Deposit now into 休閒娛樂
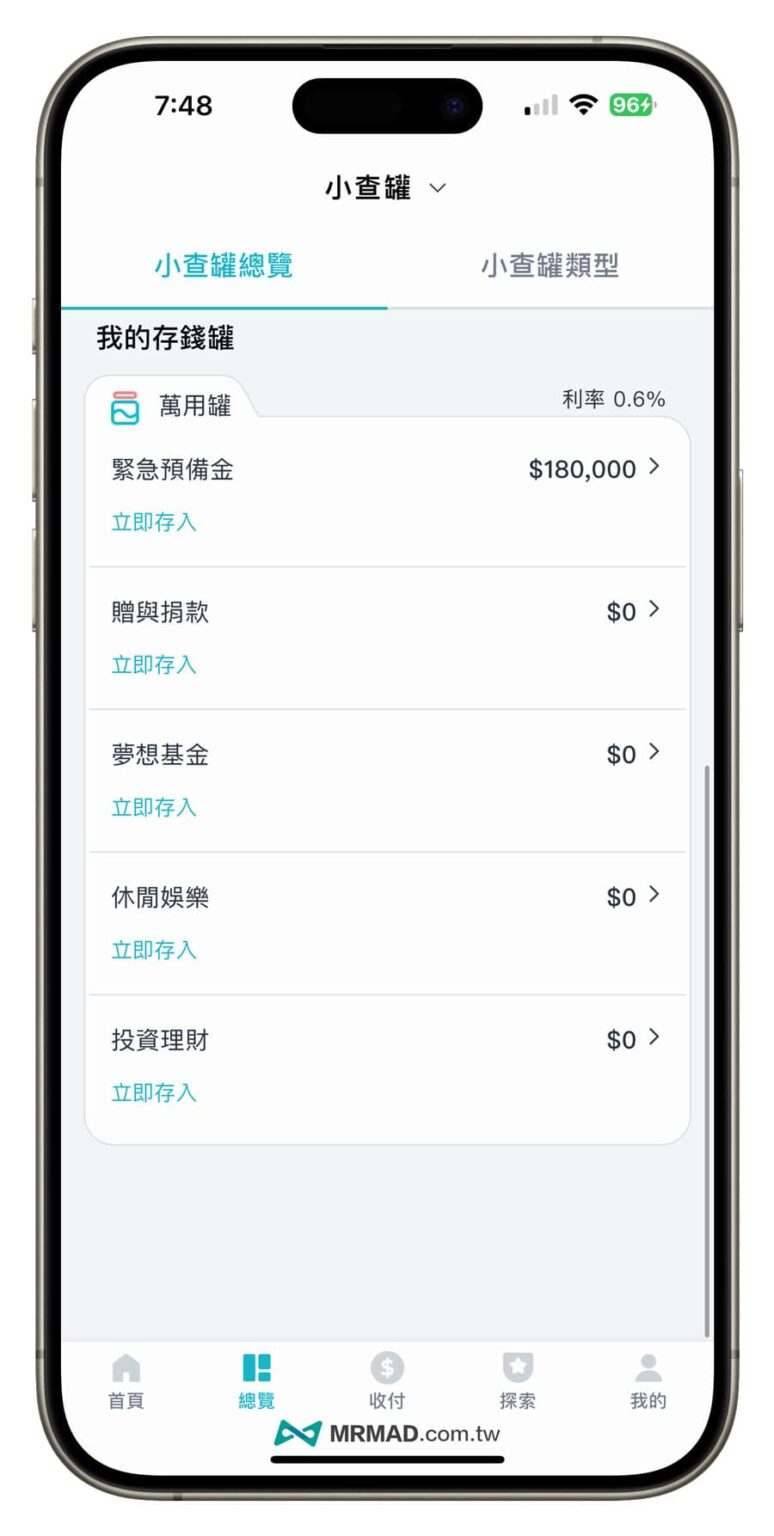 point(154,950)
